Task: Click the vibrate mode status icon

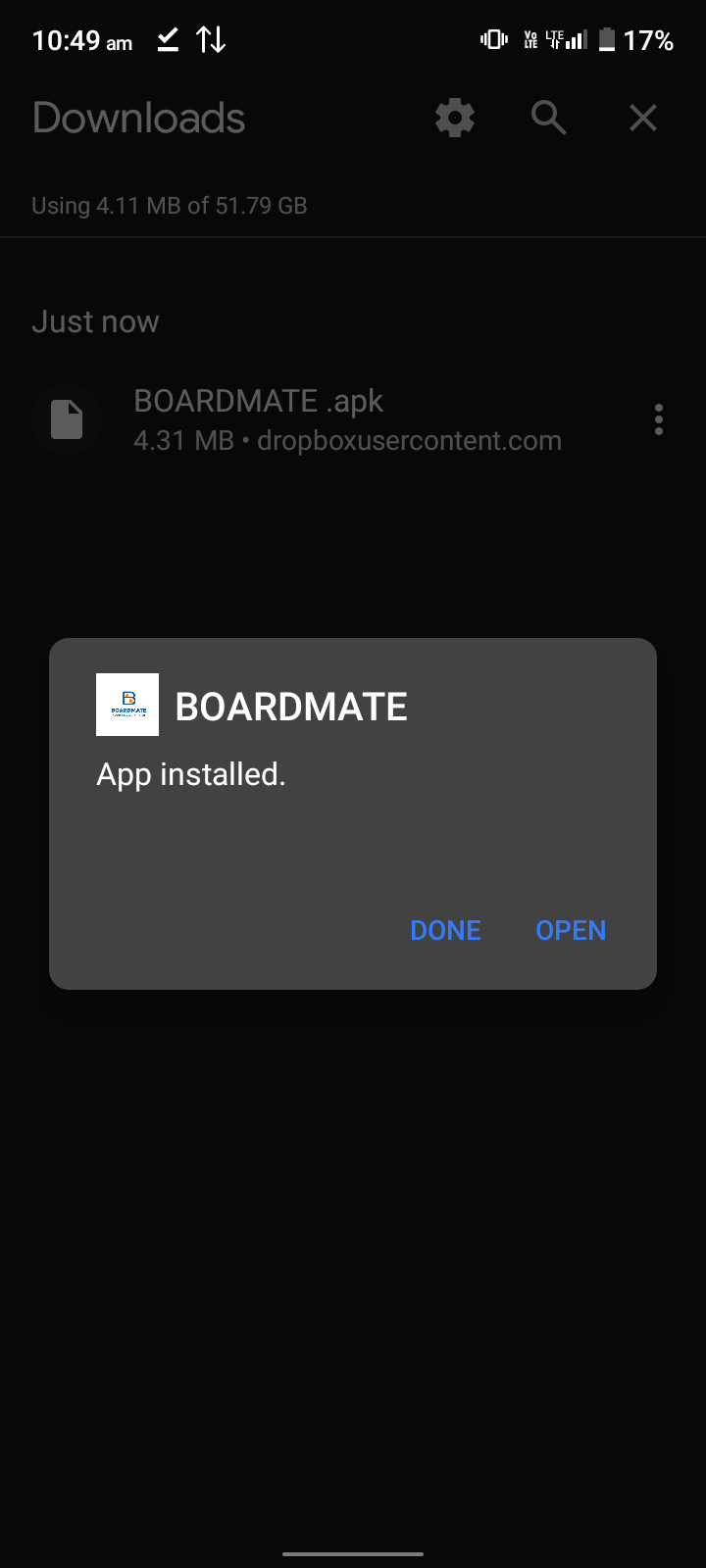Action: 493,39
